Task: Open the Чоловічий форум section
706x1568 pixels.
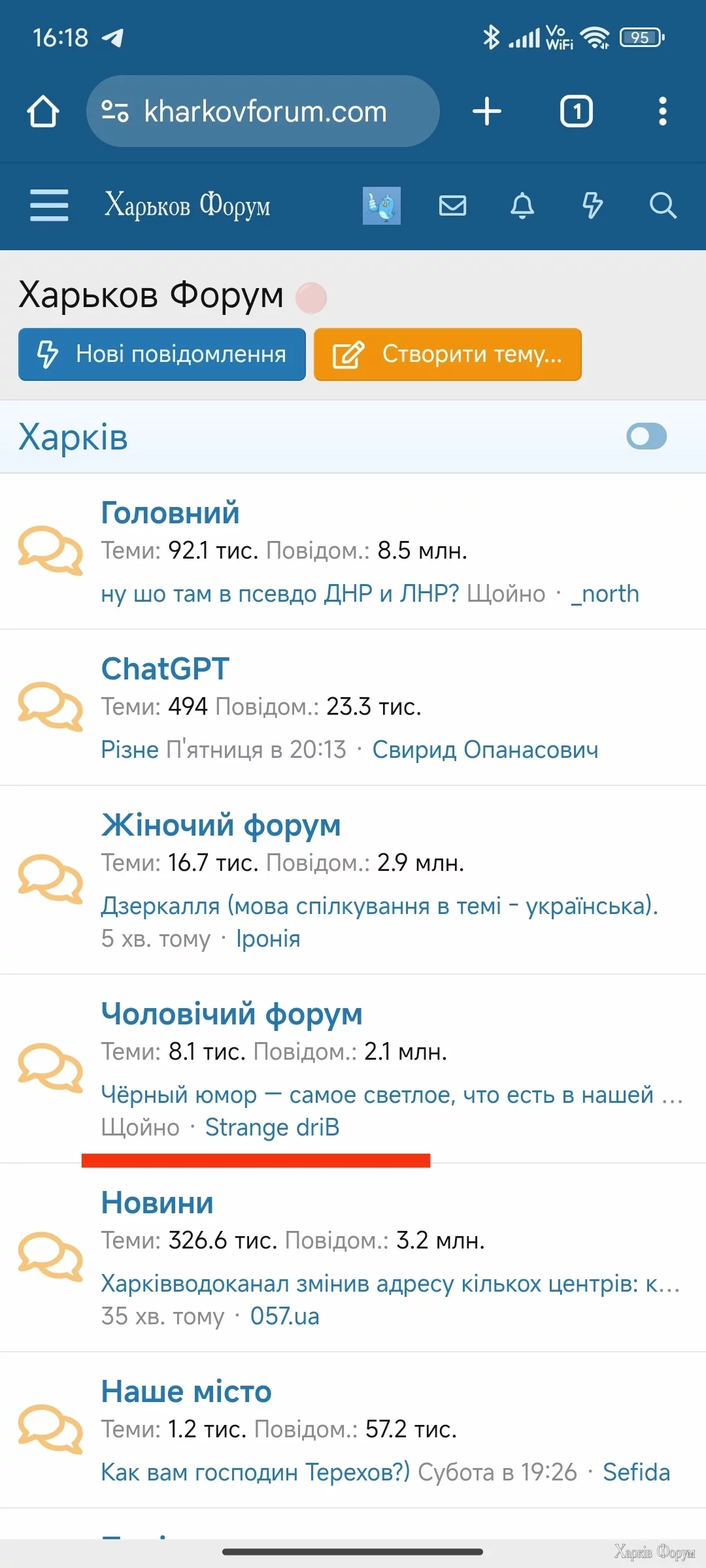Action: (x=231, y=1014)
